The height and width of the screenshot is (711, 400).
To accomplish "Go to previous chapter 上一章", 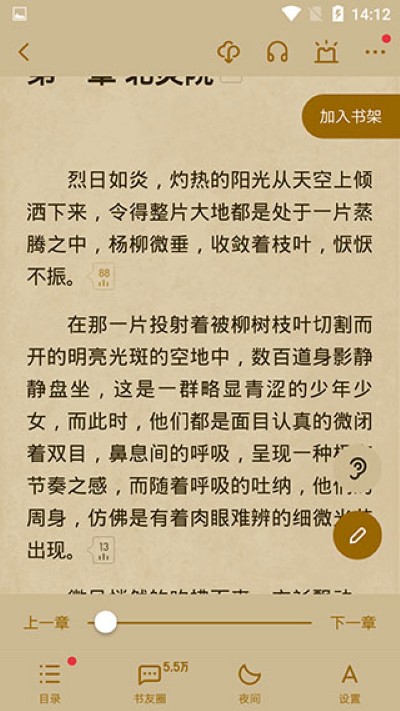I will point(47,623).
